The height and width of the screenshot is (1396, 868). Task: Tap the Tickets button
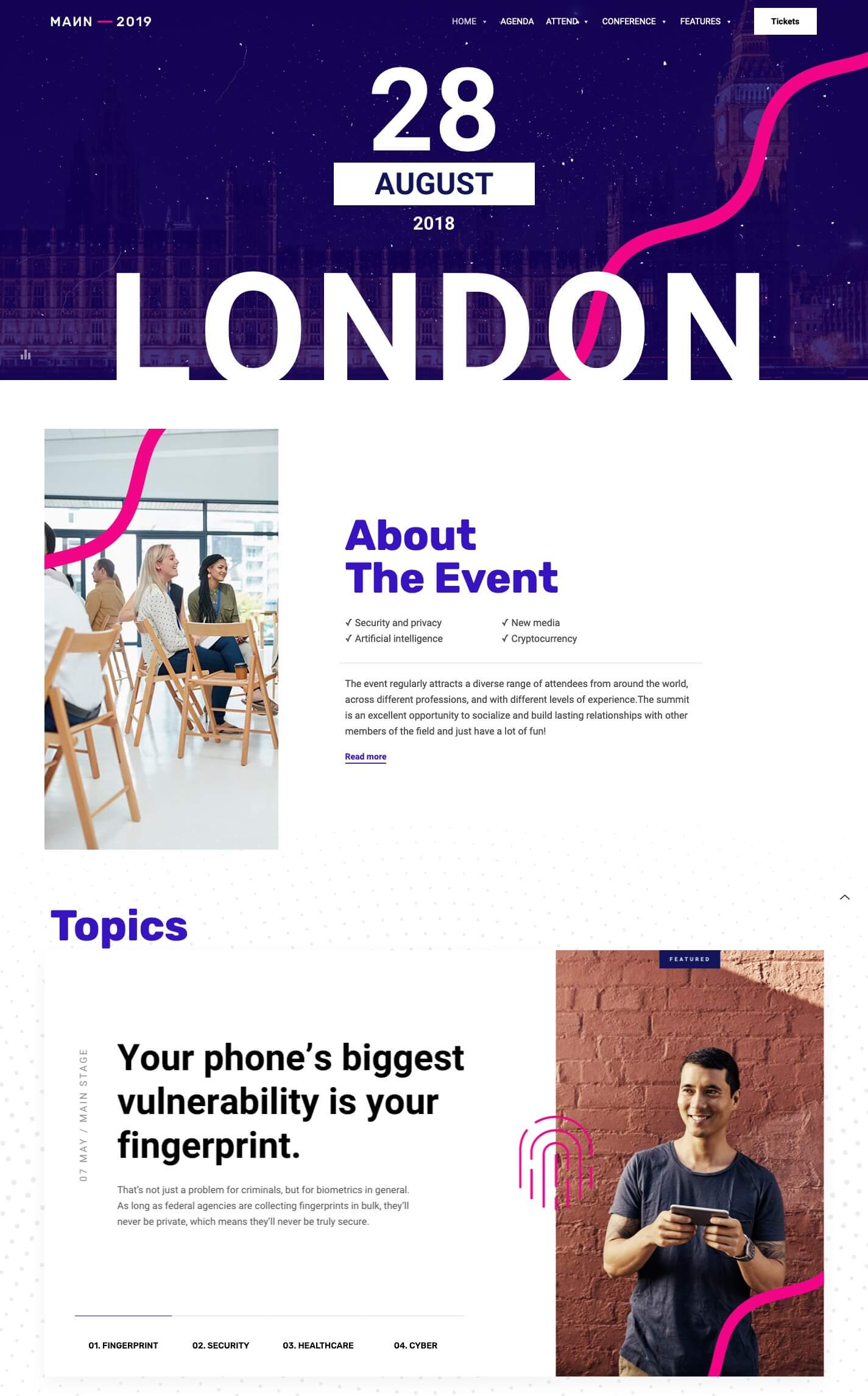pyautogui.click(x=785, y=21)
